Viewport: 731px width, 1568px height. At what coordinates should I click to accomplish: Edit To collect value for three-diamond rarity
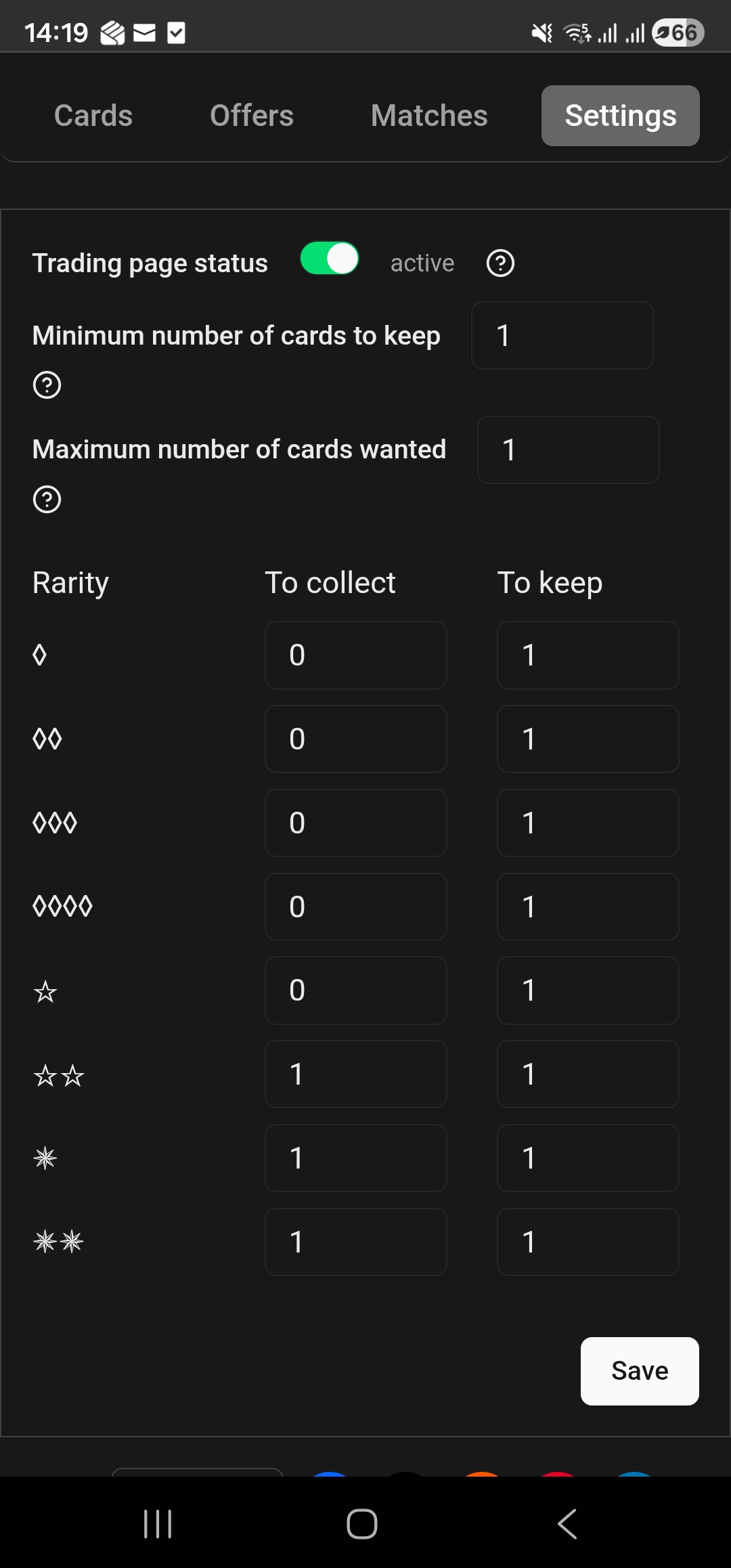point(355,823)
